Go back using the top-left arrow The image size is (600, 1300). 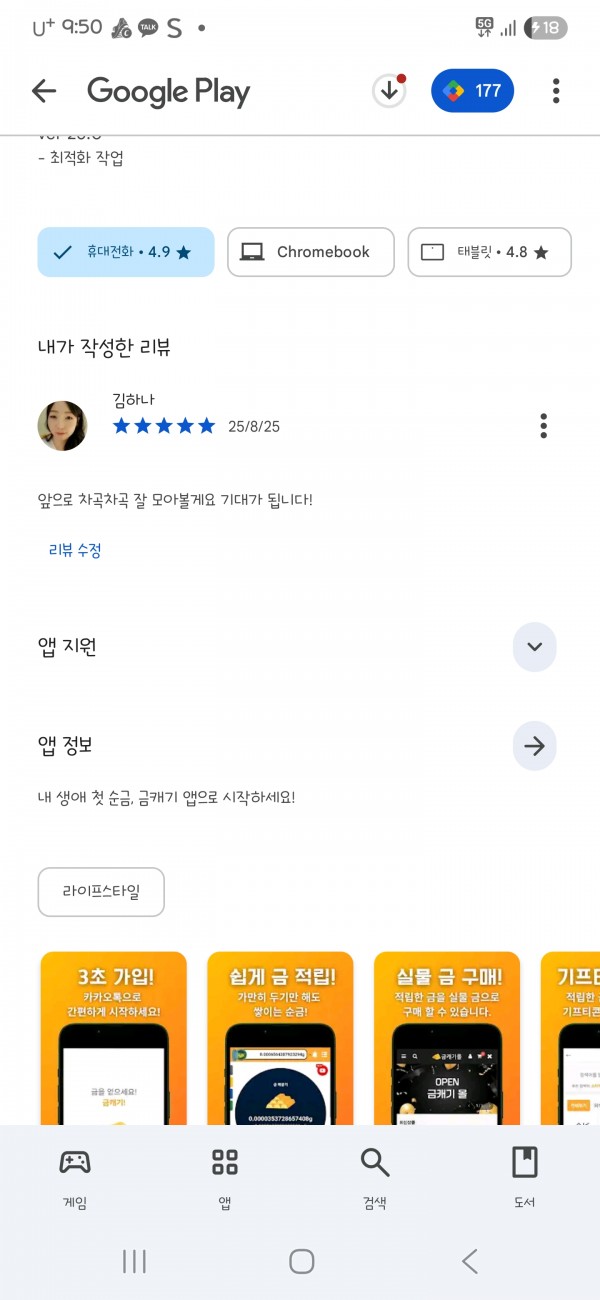point(44,92)
